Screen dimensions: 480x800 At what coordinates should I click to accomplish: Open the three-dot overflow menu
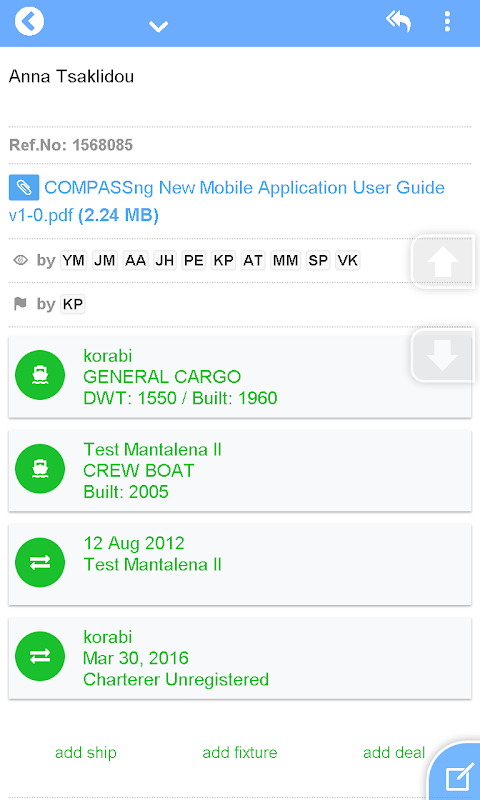447,21
